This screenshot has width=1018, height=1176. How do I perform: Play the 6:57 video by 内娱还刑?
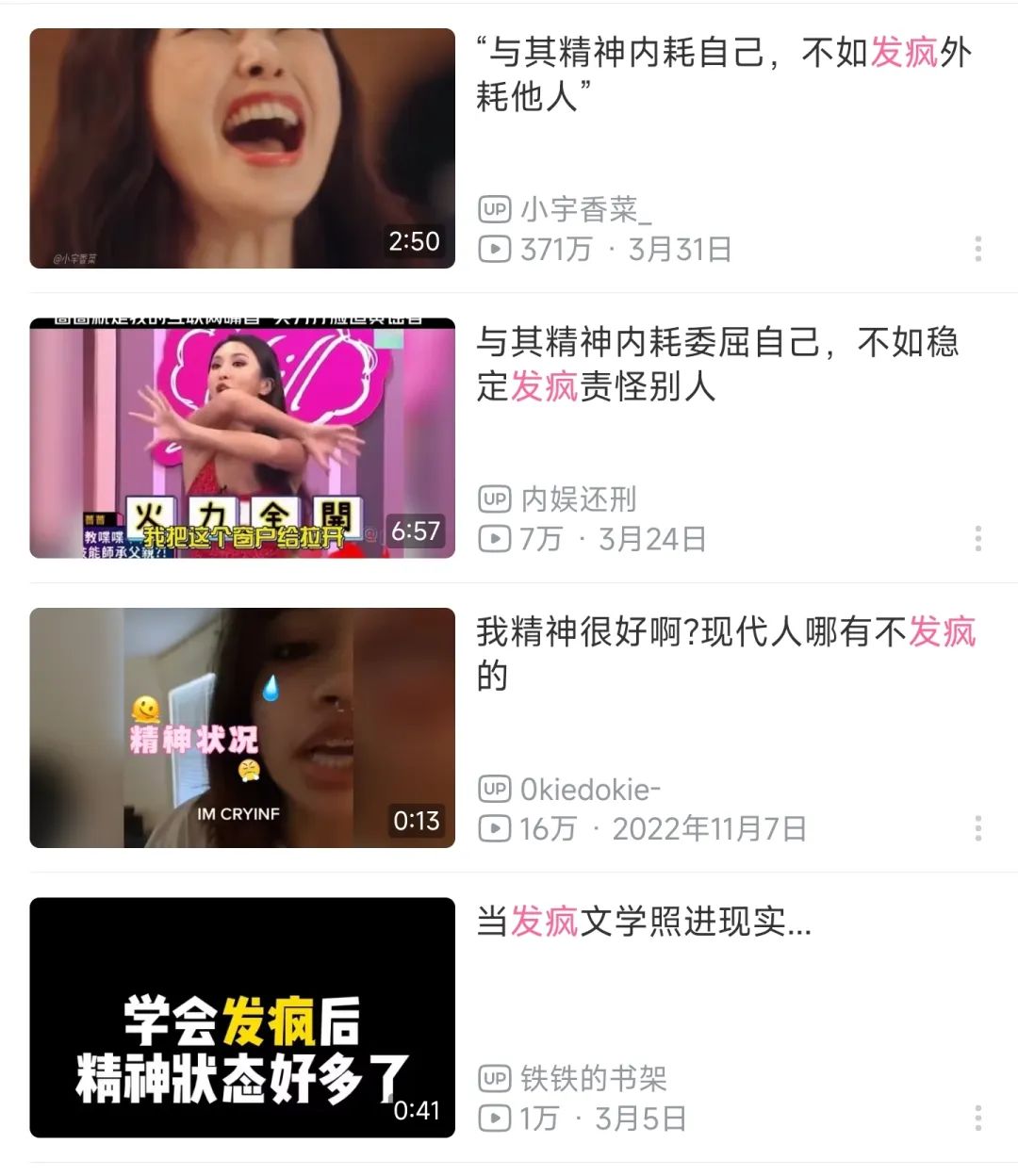242,438
